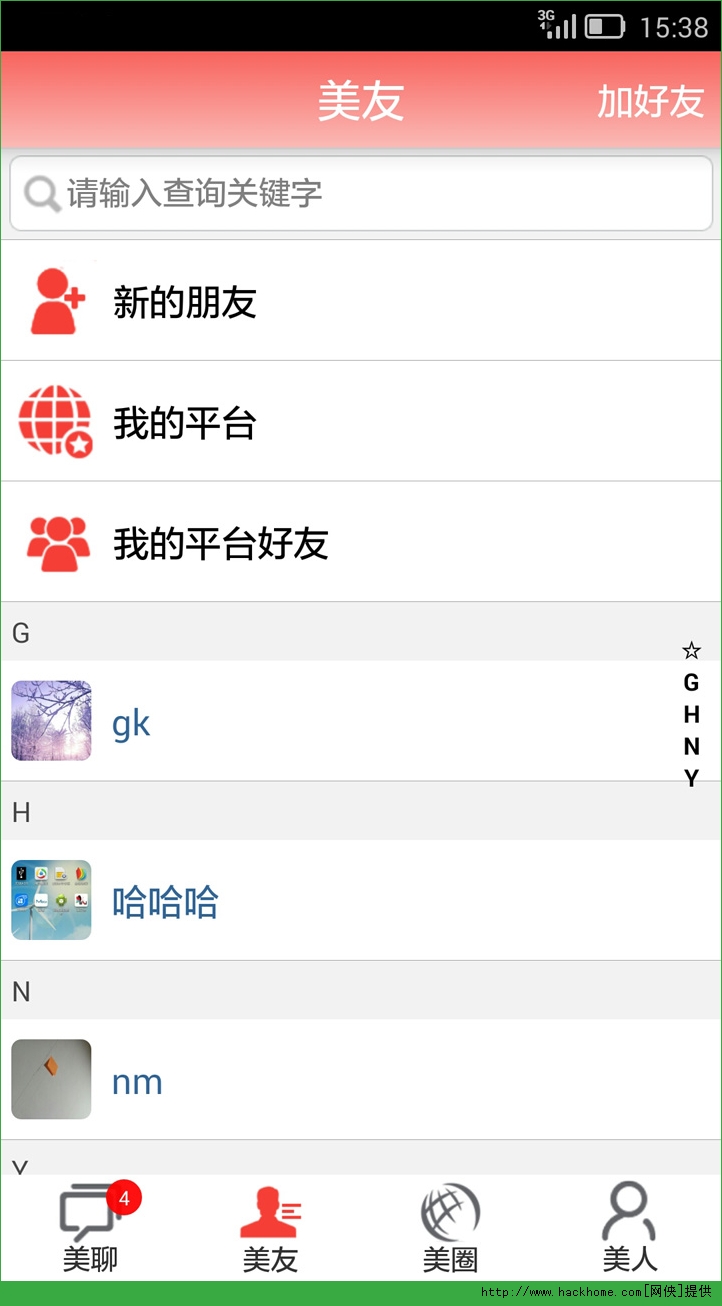Screen dimensions: 722x1306
Task: Jump to letter G in index
Action: (x=691, y=683)
